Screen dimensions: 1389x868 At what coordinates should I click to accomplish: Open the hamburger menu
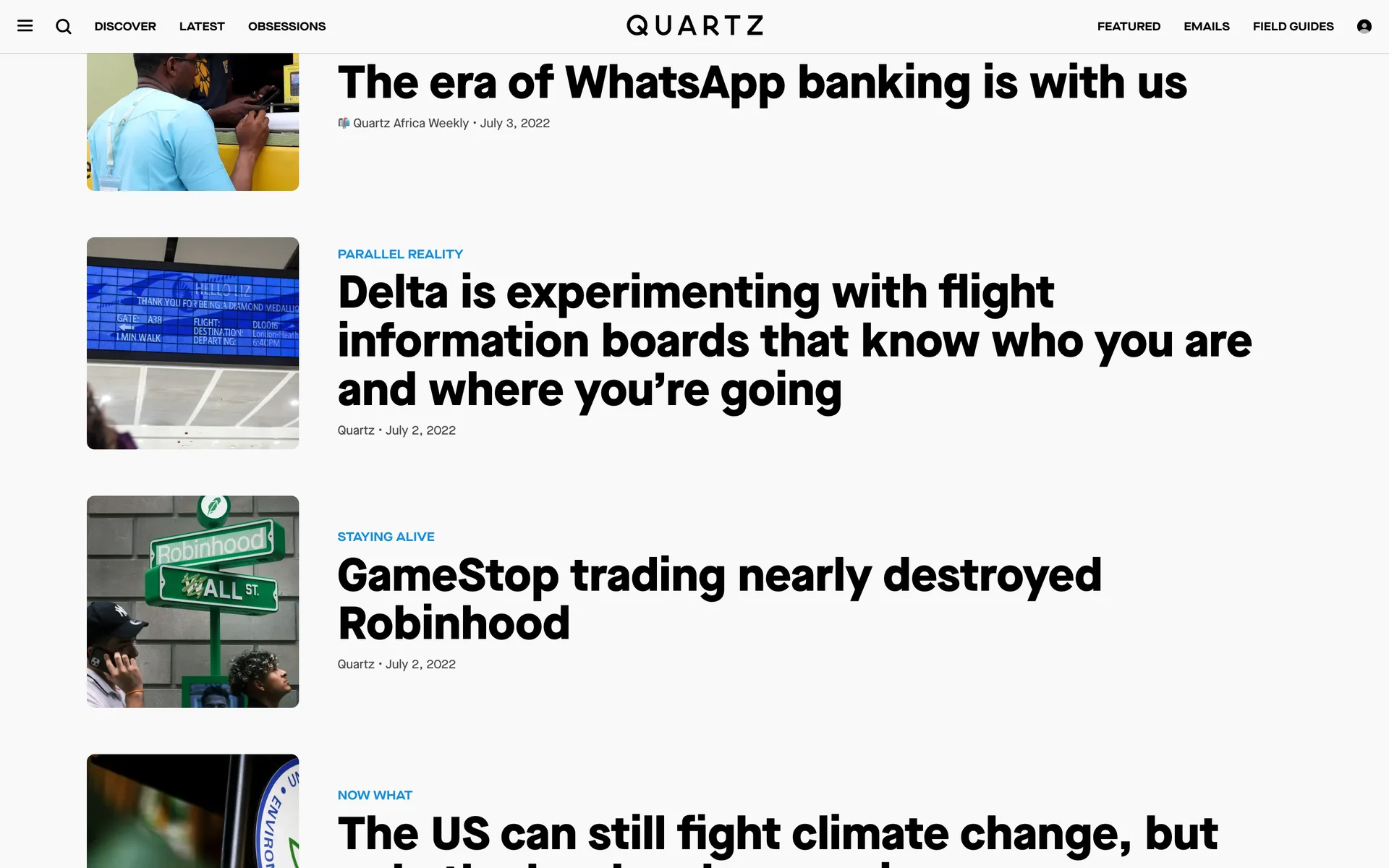pos(25,26)
